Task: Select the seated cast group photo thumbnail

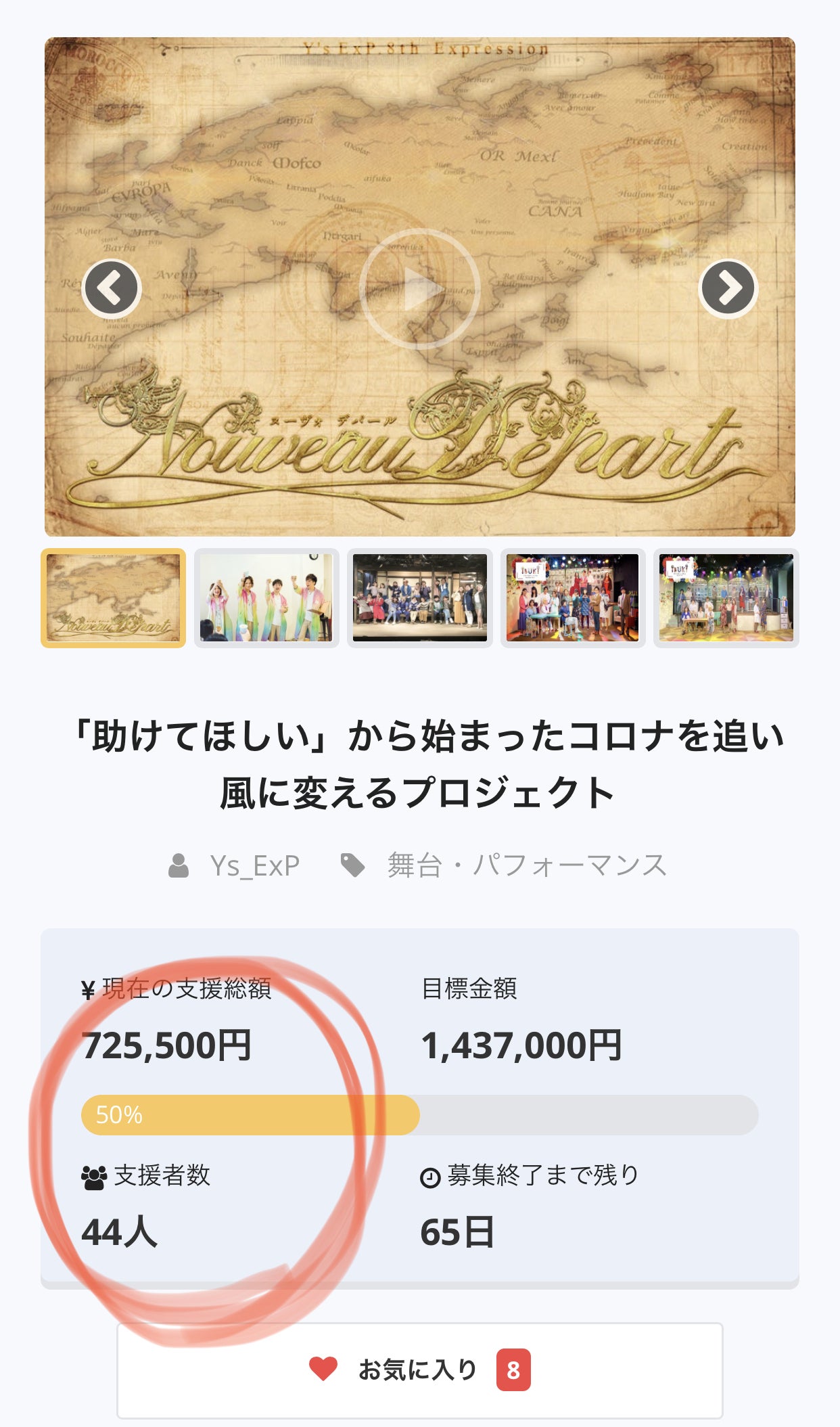Action: (x=419, y=598)
